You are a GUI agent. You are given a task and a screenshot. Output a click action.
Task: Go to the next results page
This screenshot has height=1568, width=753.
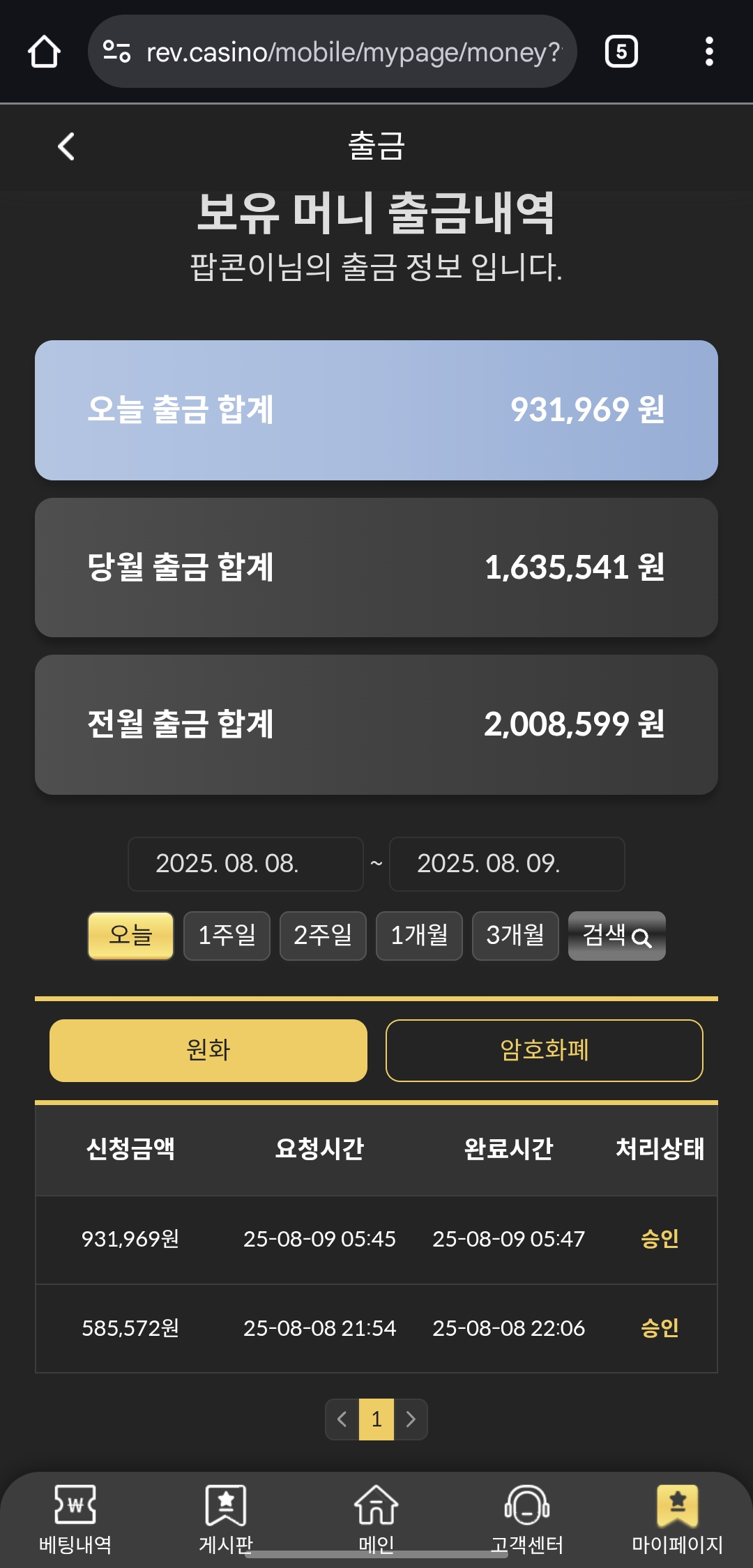pos(411,1419)
